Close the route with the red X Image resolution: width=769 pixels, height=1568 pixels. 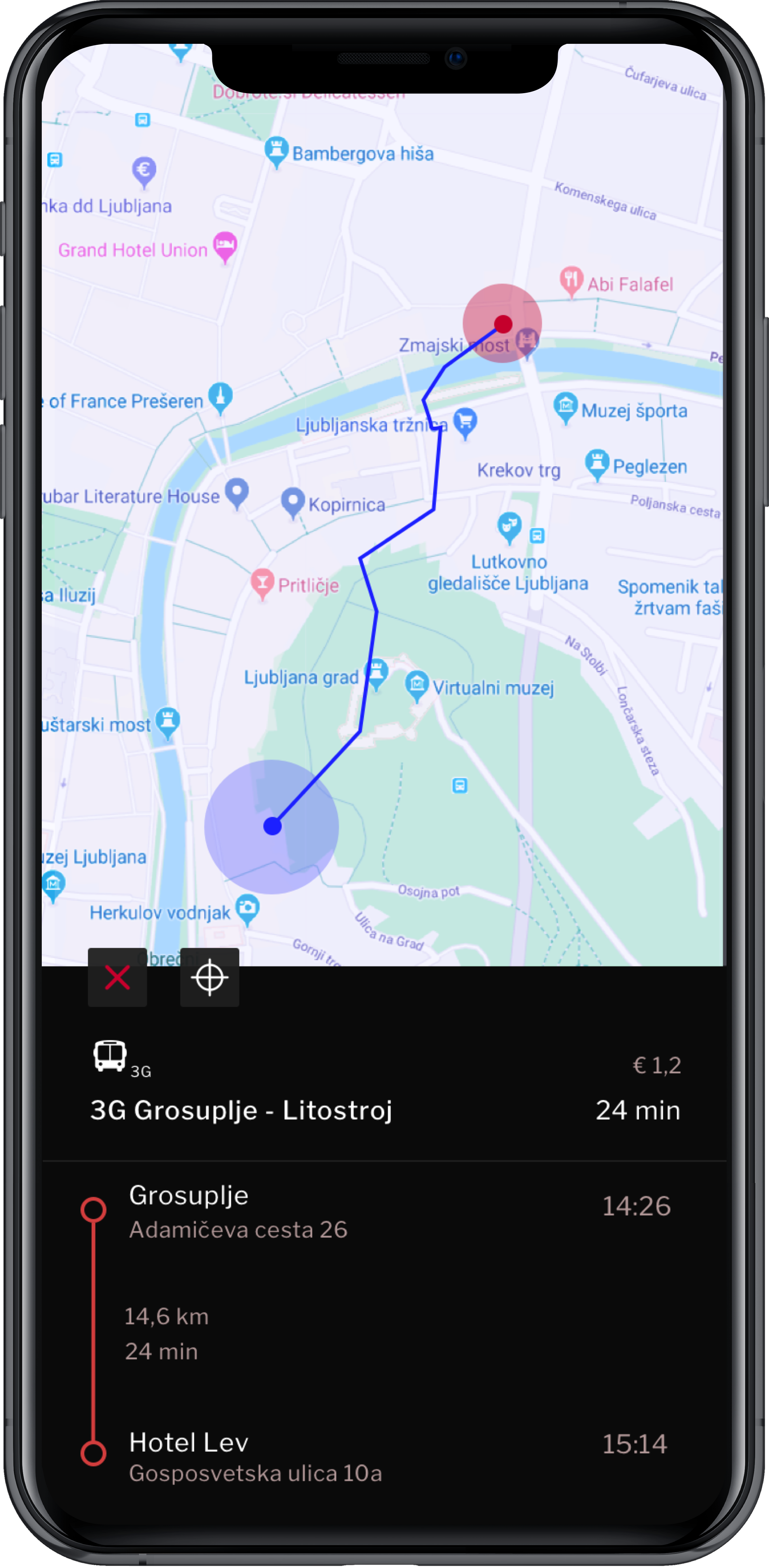point(117,977)
